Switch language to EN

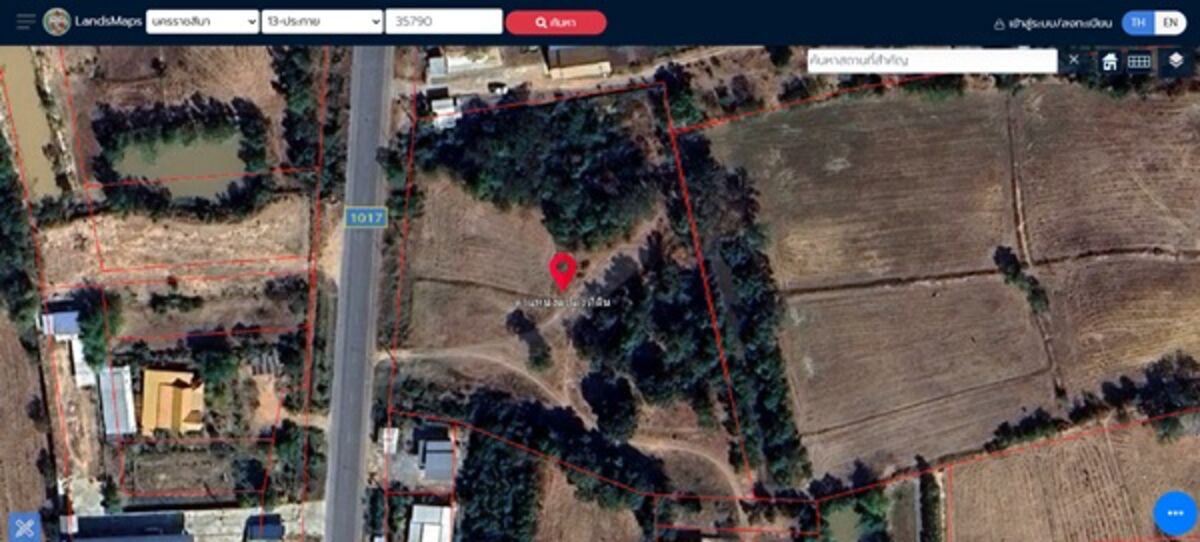1169,23
